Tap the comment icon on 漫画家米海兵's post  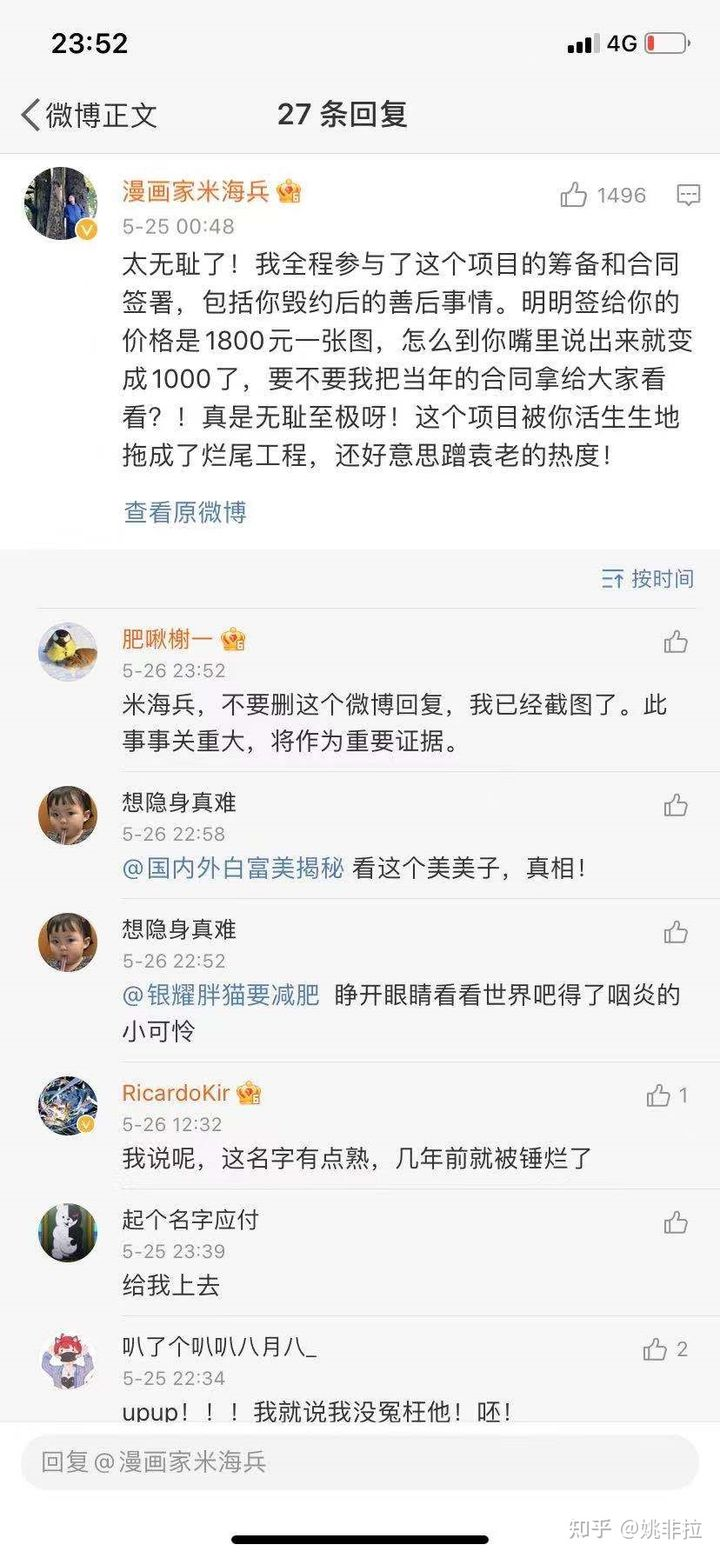(688, 195)
